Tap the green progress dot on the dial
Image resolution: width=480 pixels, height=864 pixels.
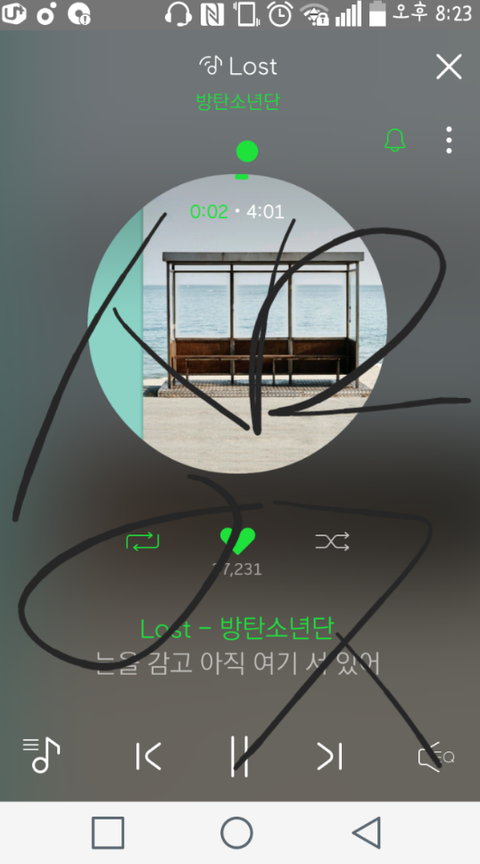[x=247, y=151]
